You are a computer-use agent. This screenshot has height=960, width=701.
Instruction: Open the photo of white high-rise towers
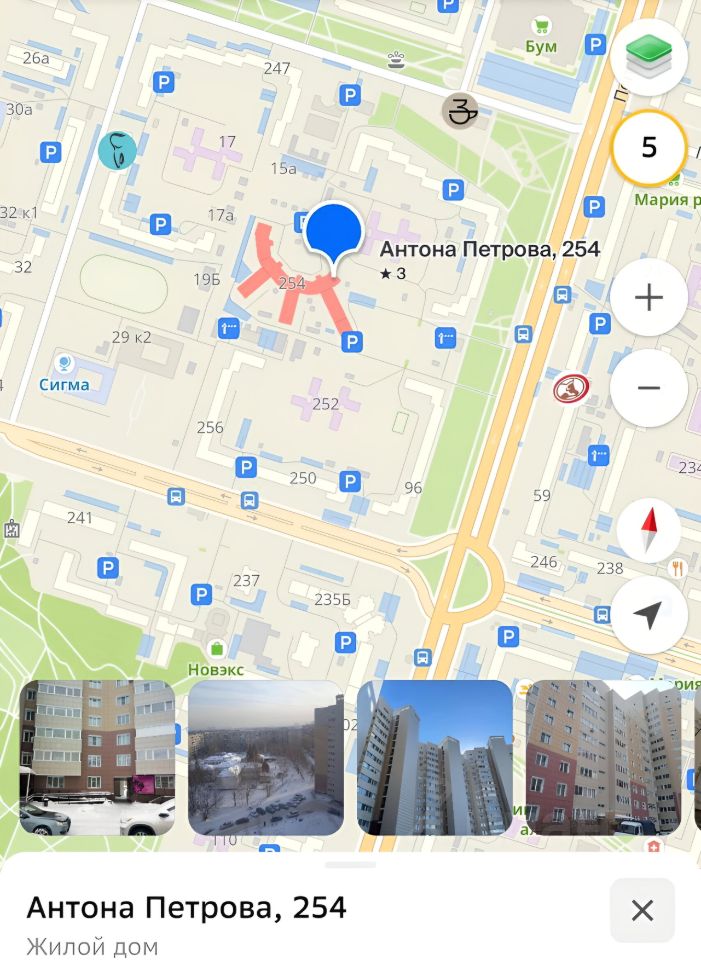tap(434, 758)
